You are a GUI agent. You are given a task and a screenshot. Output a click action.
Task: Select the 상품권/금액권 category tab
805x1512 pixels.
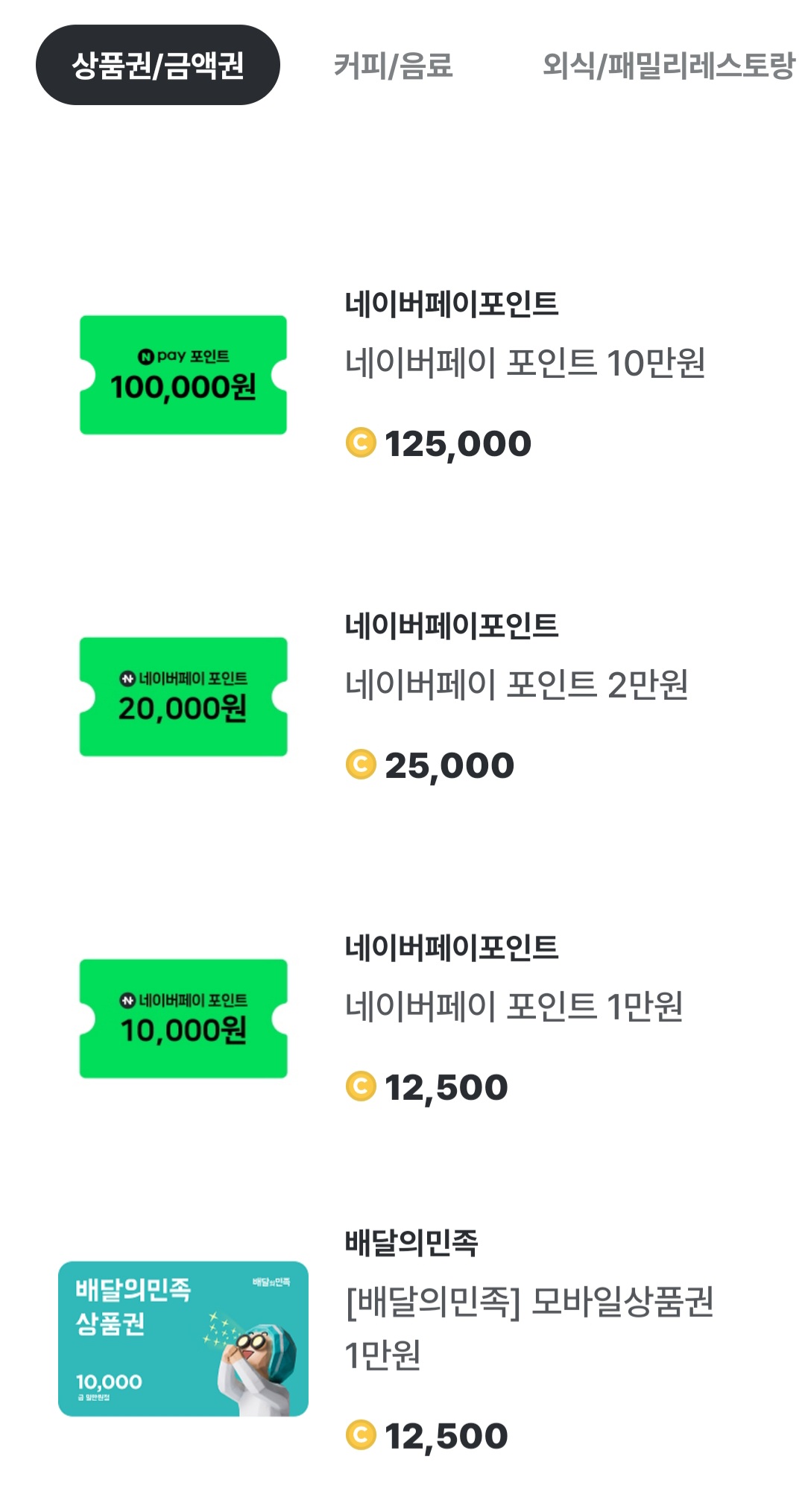coord(157,65)
